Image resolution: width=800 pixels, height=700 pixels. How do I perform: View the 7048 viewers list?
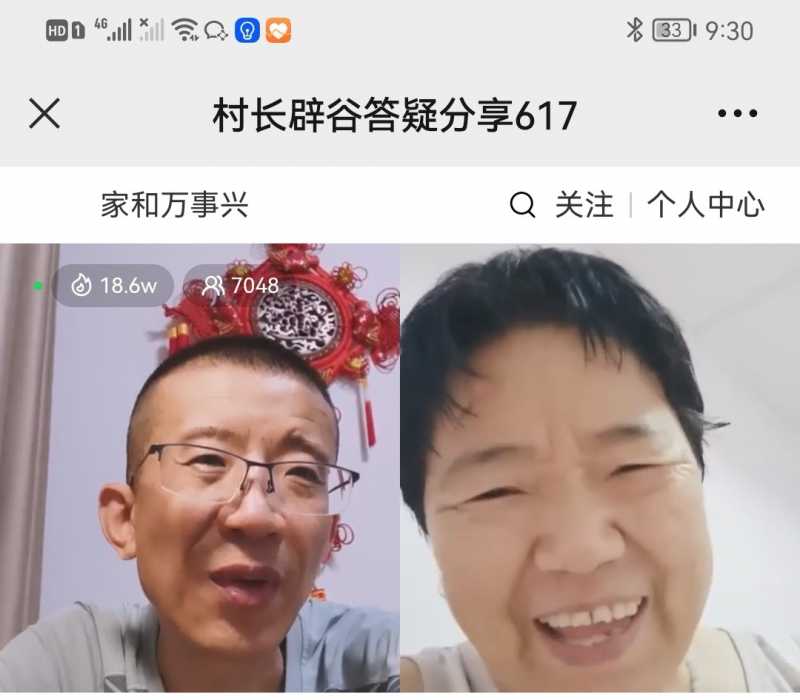click(240, 286)
